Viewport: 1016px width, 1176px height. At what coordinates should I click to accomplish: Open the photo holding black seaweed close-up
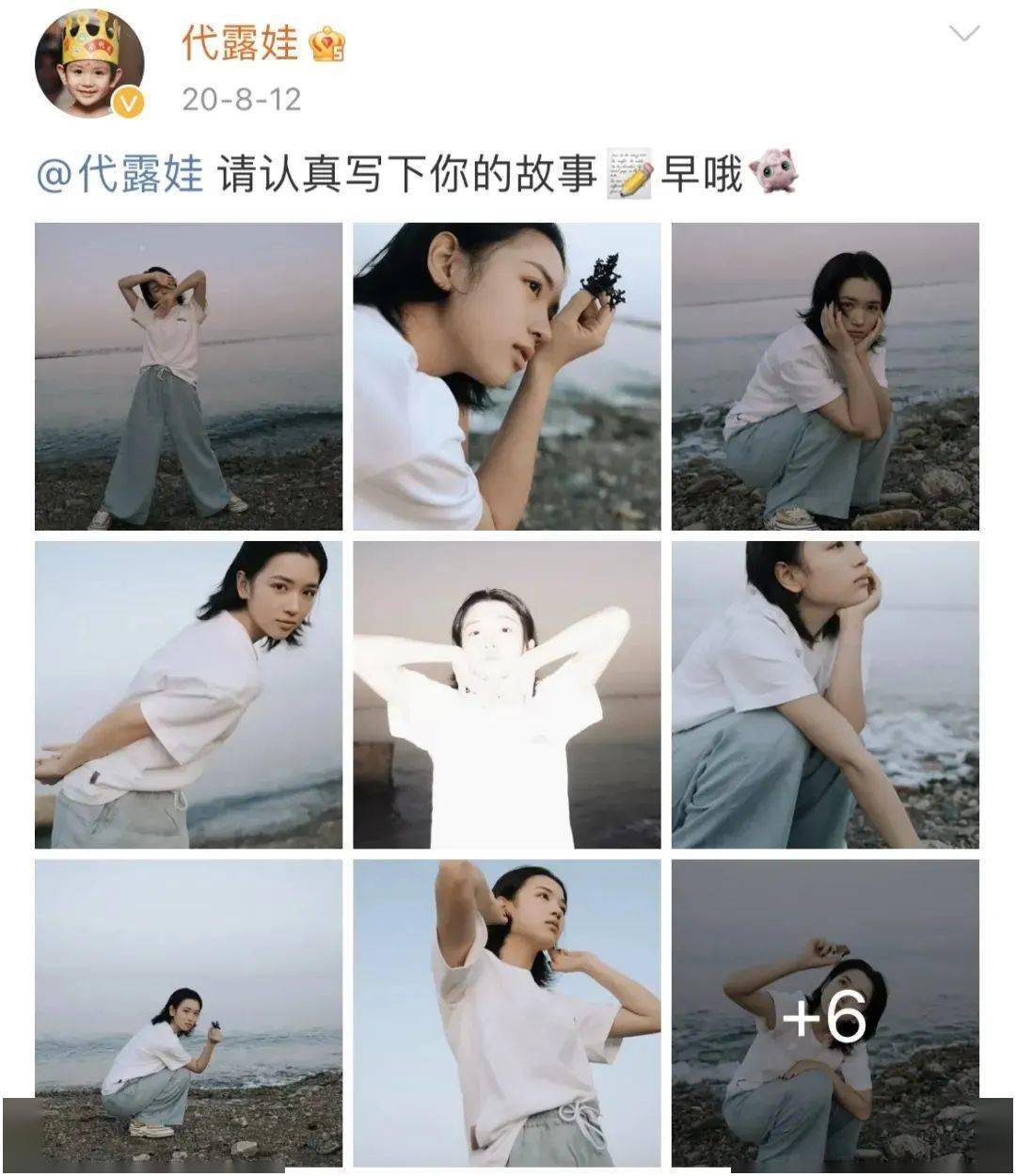[506, 376]
